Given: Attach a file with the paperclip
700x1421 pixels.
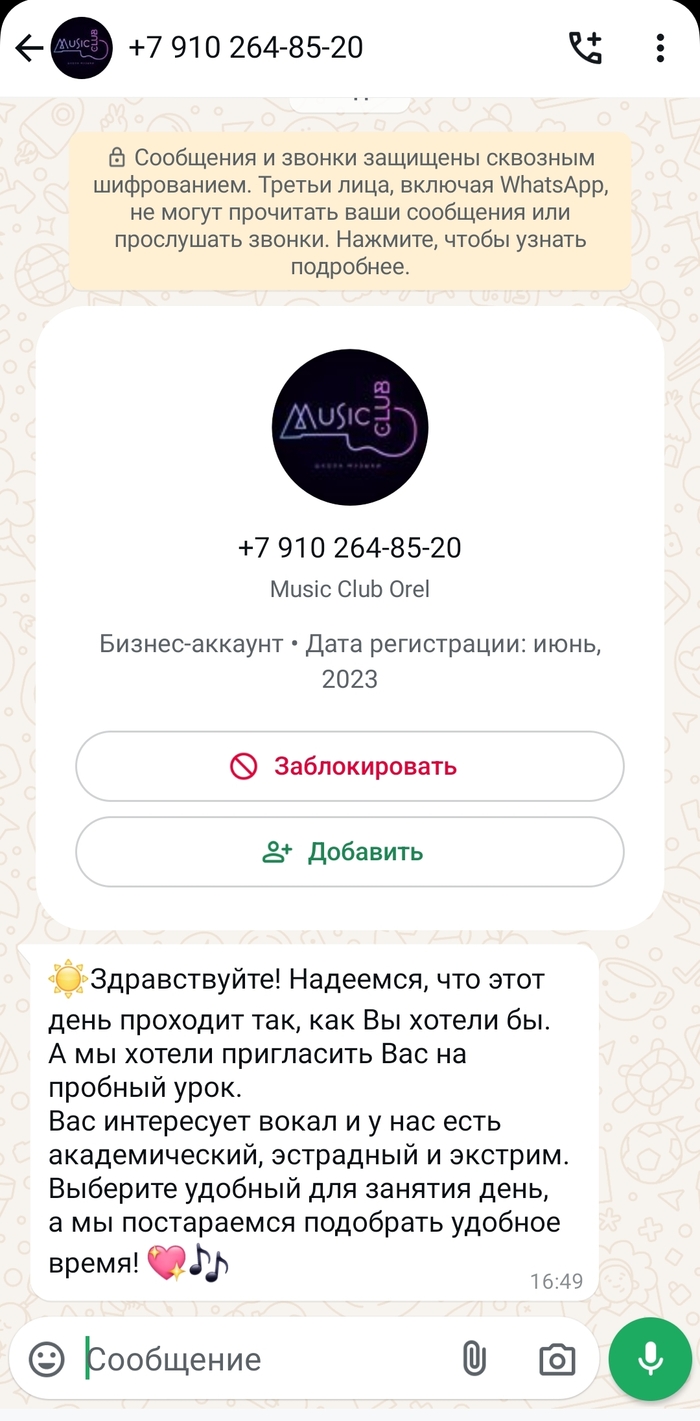Looking at the screenshot, I should pos(473,1359).
